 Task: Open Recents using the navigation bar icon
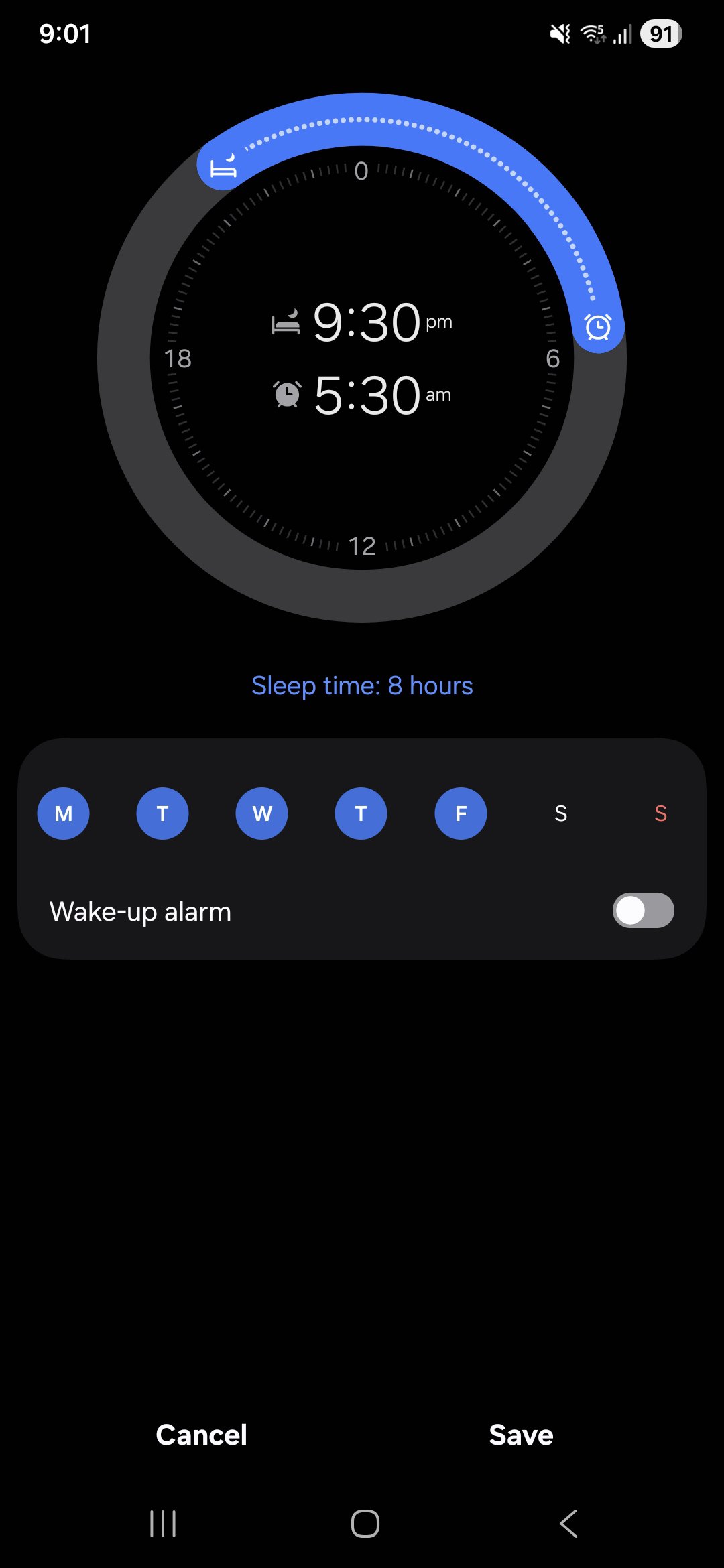click(163, 1524)
